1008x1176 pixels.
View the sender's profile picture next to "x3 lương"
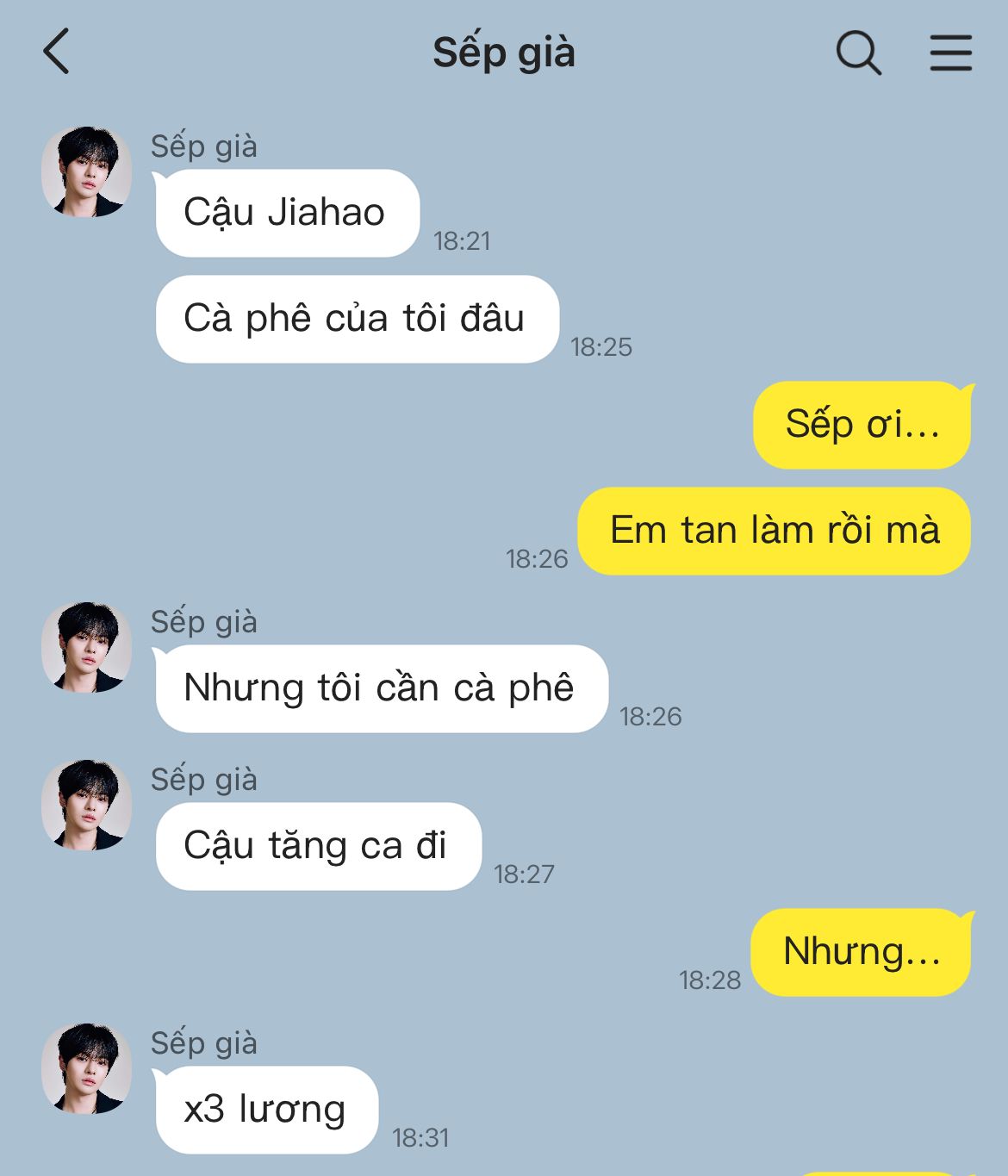coord(86,1068)
